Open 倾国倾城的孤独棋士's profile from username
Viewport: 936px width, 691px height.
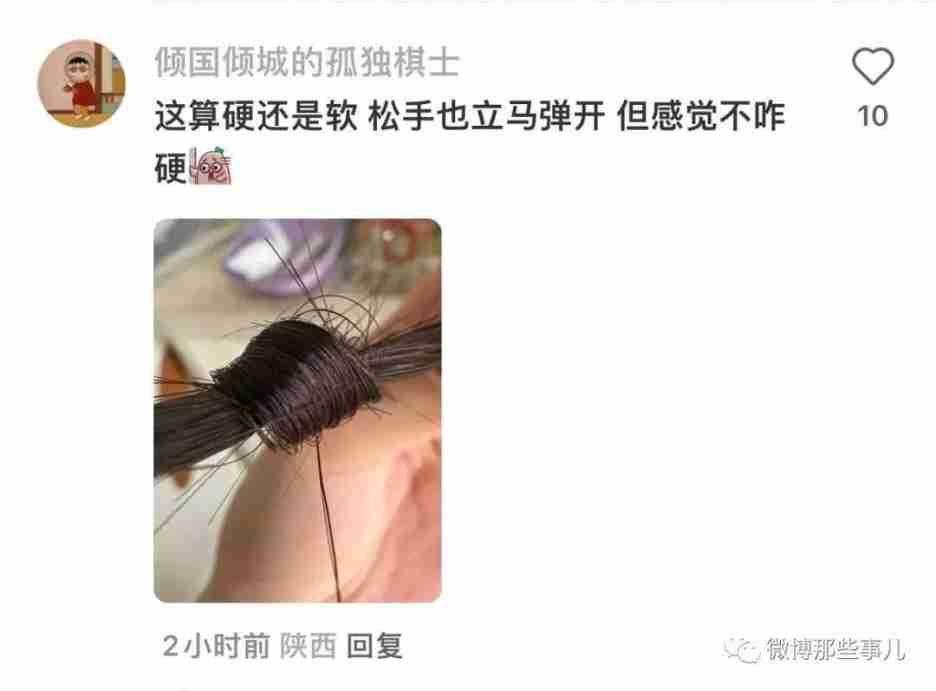click(x=306, y=63)
